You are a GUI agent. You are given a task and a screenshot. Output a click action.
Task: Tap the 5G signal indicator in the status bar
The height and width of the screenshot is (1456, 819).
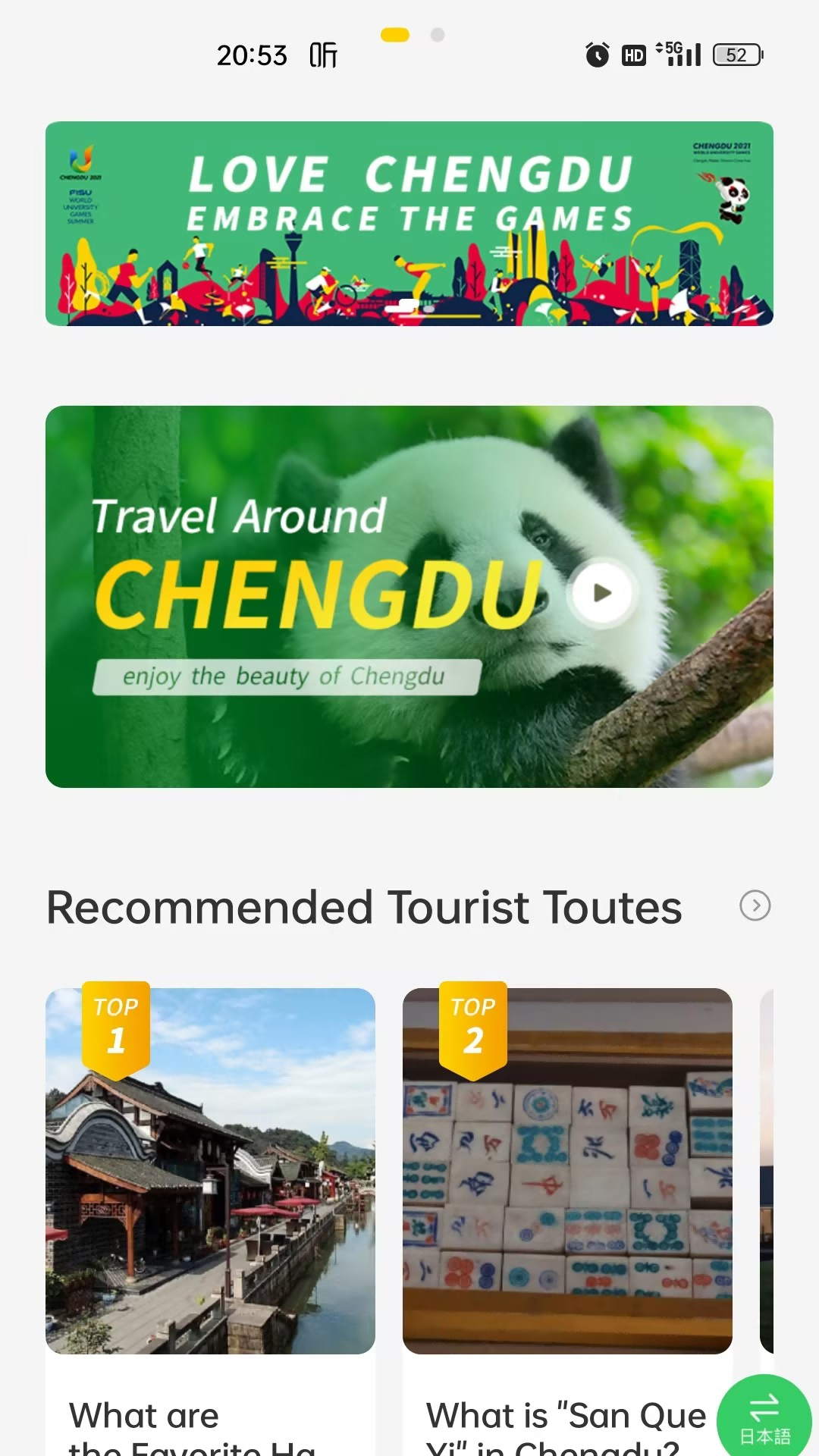click(677, 55)
